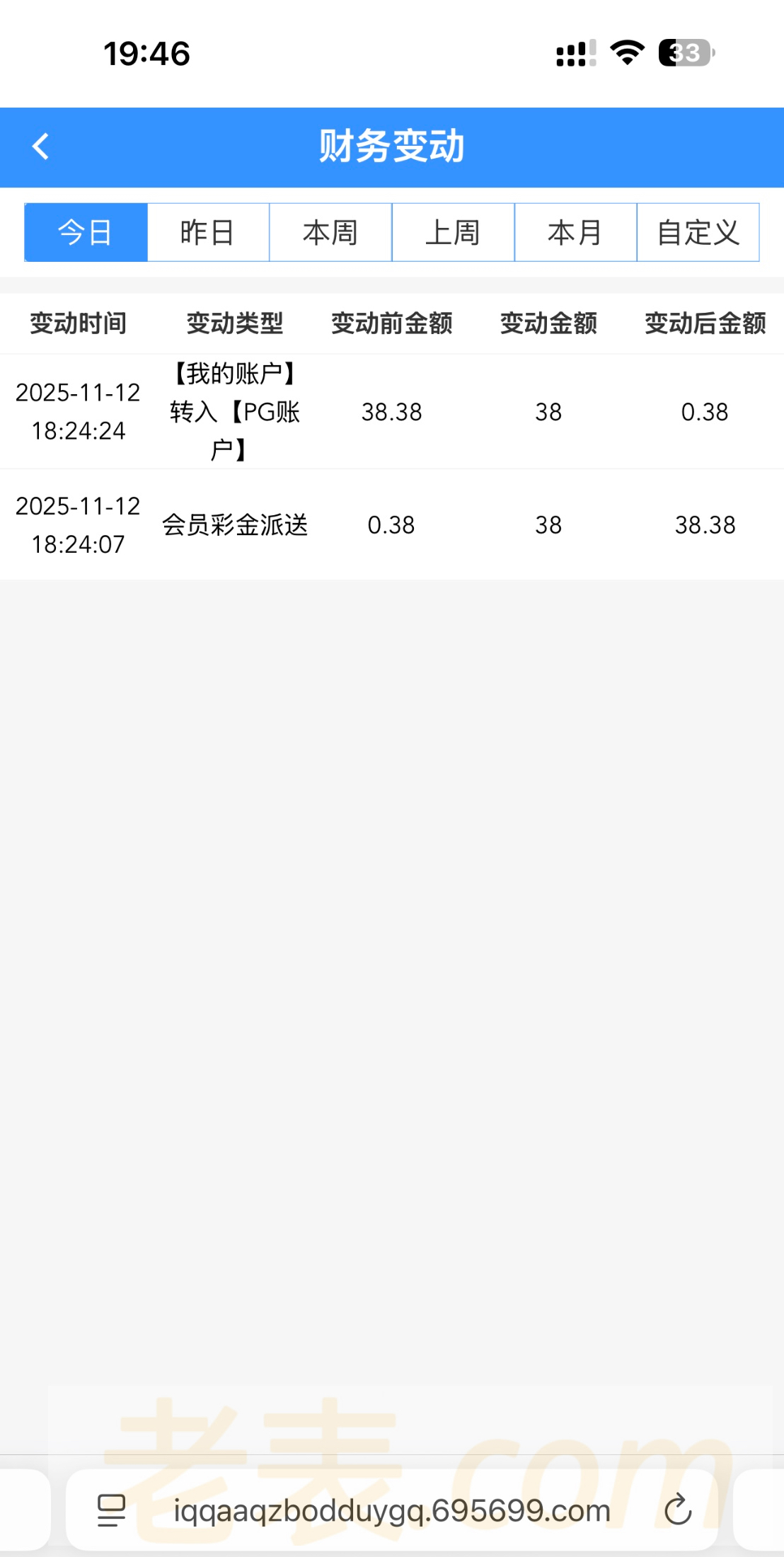Tap the browser address bar URL

[x=392, y=1510]
